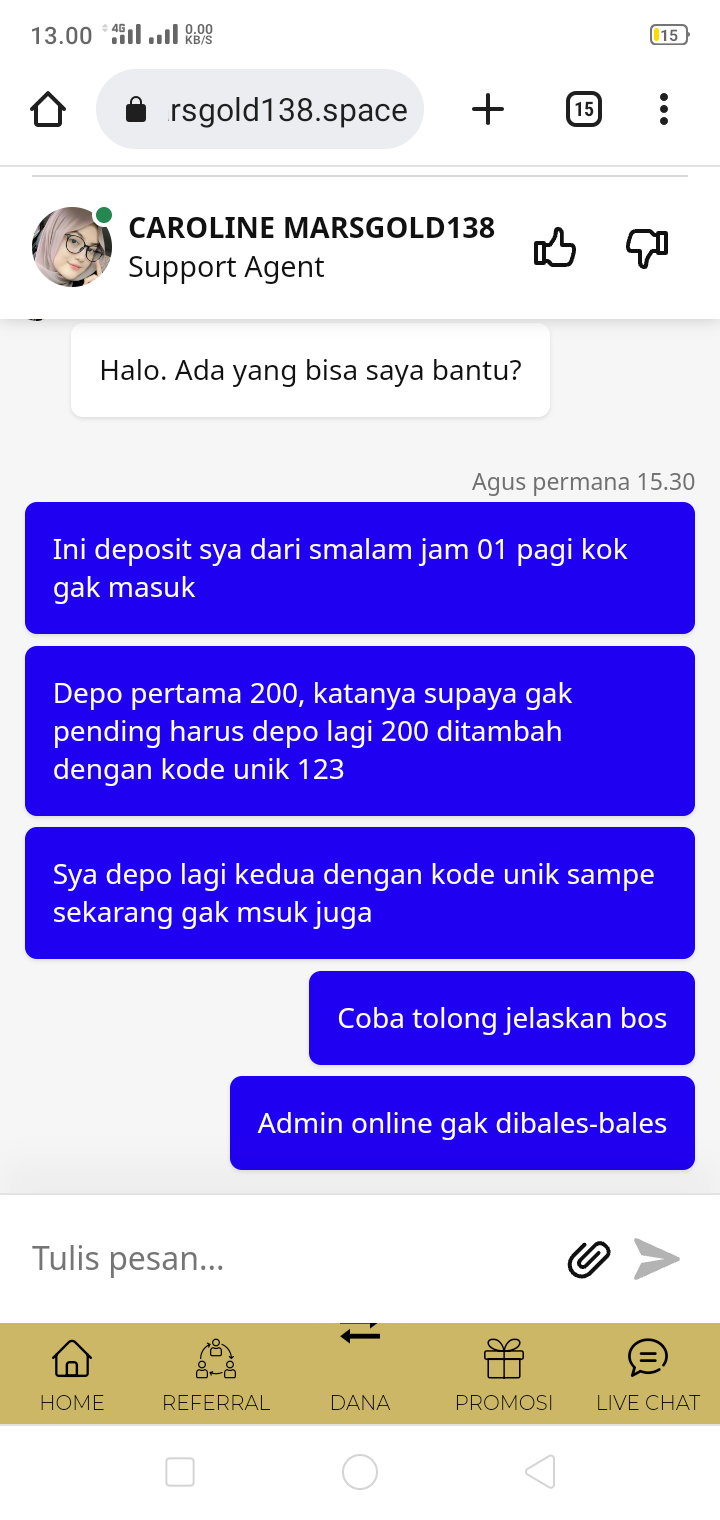Rate the agent with thumbs up
This screenshot has height=1520, width=720.
coord(555,248)
